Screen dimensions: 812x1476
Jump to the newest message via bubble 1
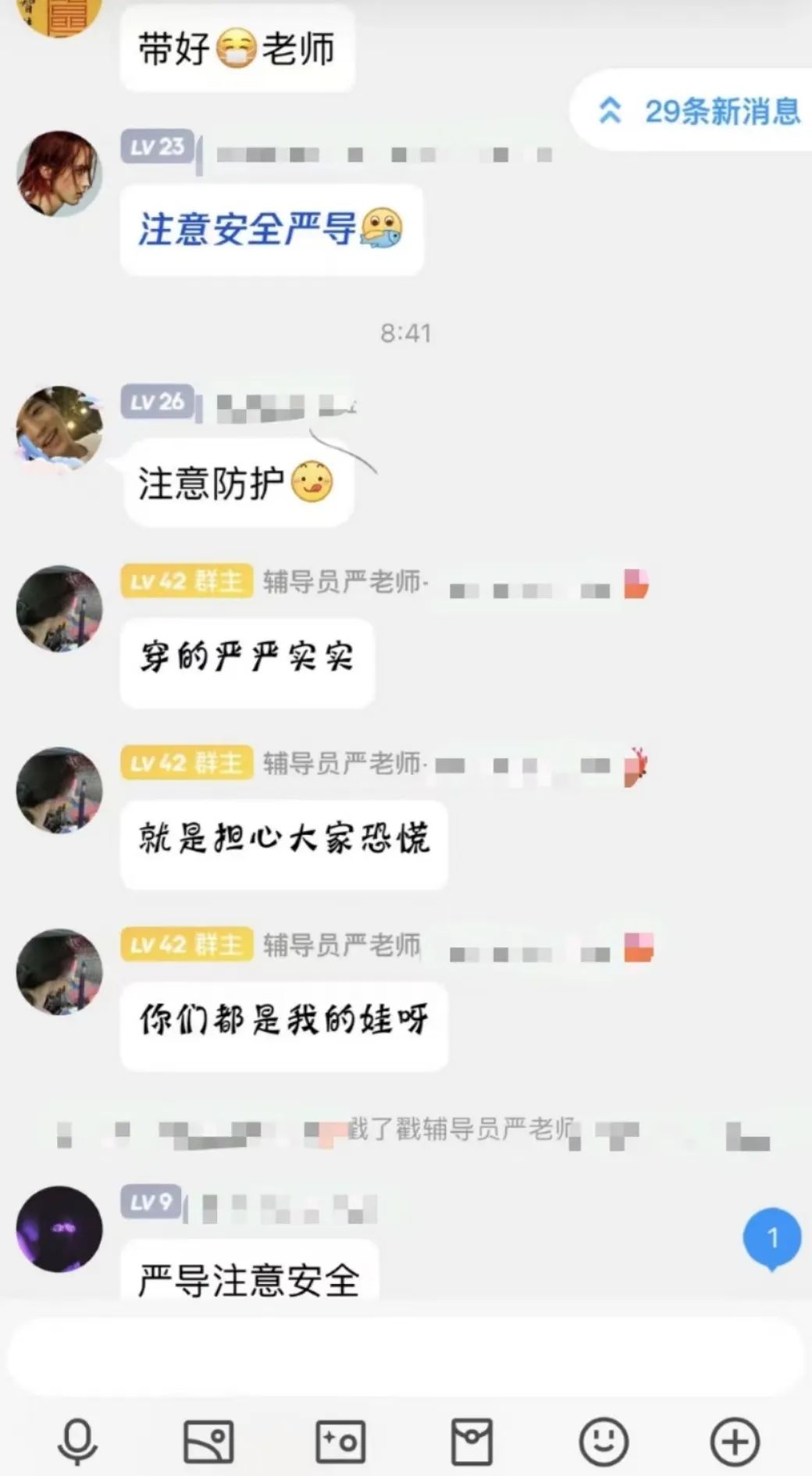click(771, 1238)
